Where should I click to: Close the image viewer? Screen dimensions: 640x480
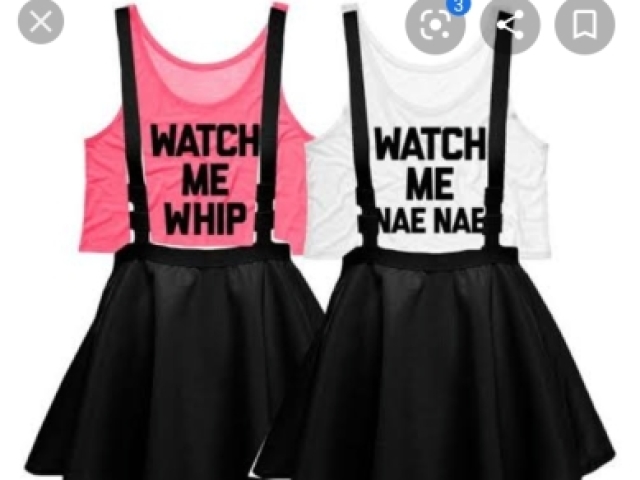point(40,23)
